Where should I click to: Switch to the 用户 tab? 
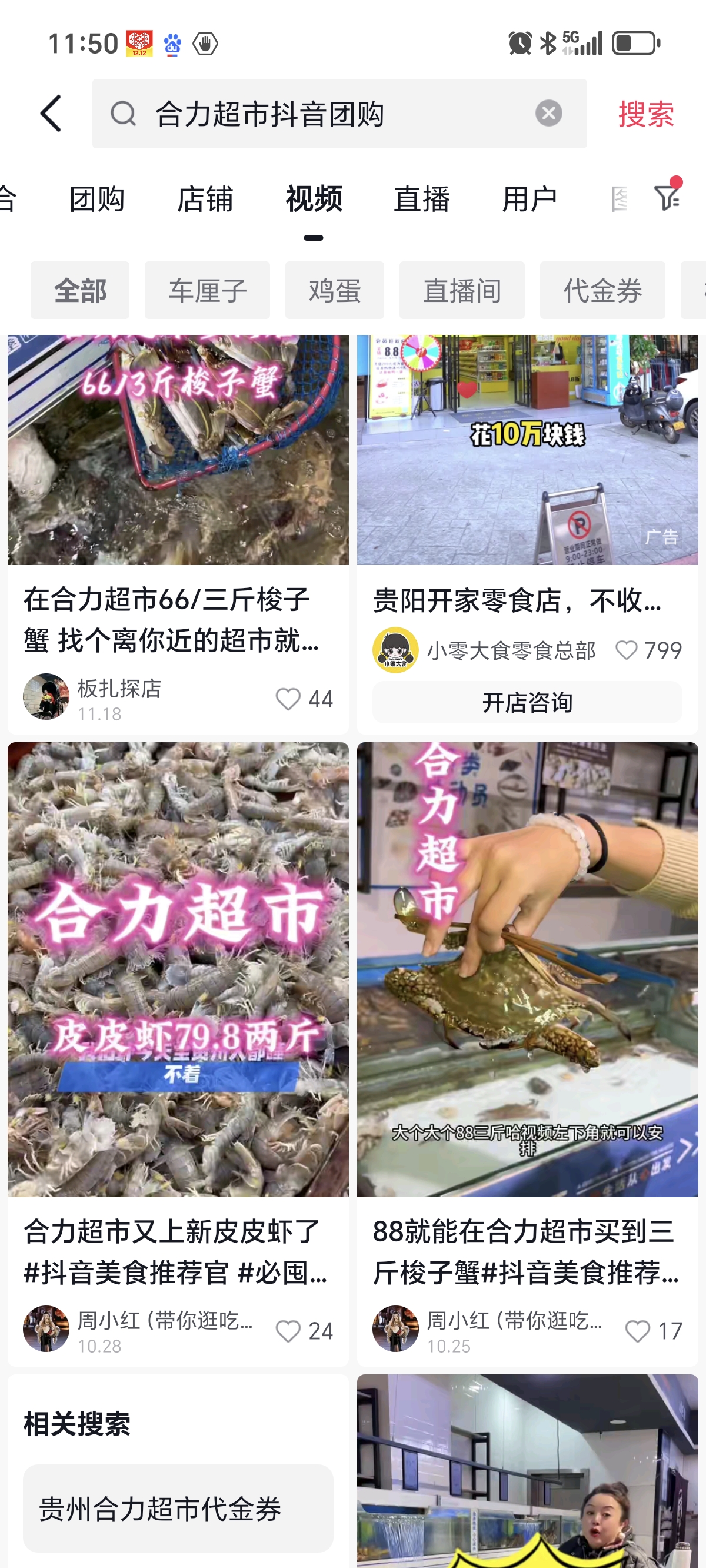(x=529, y=199)
